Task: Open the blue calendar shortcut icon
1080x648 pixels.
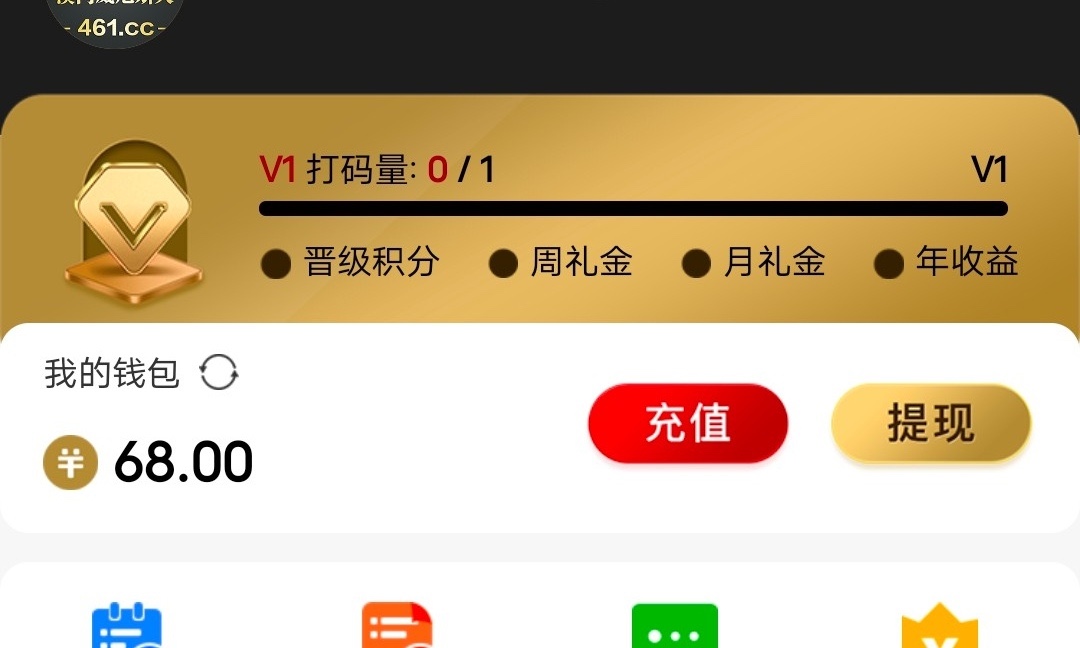Action: 127,626
